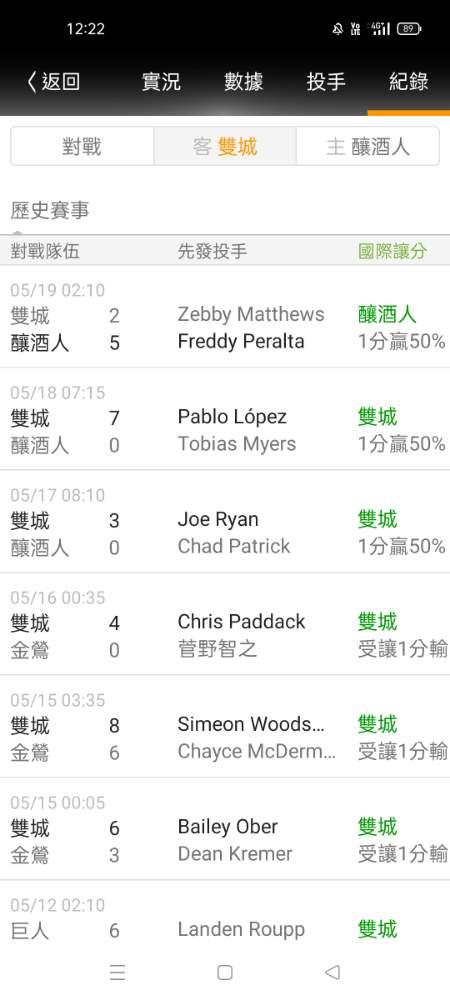
Task: Open the 05/15 00:05 game with Bailey Ober
Action: coord(225,829)
